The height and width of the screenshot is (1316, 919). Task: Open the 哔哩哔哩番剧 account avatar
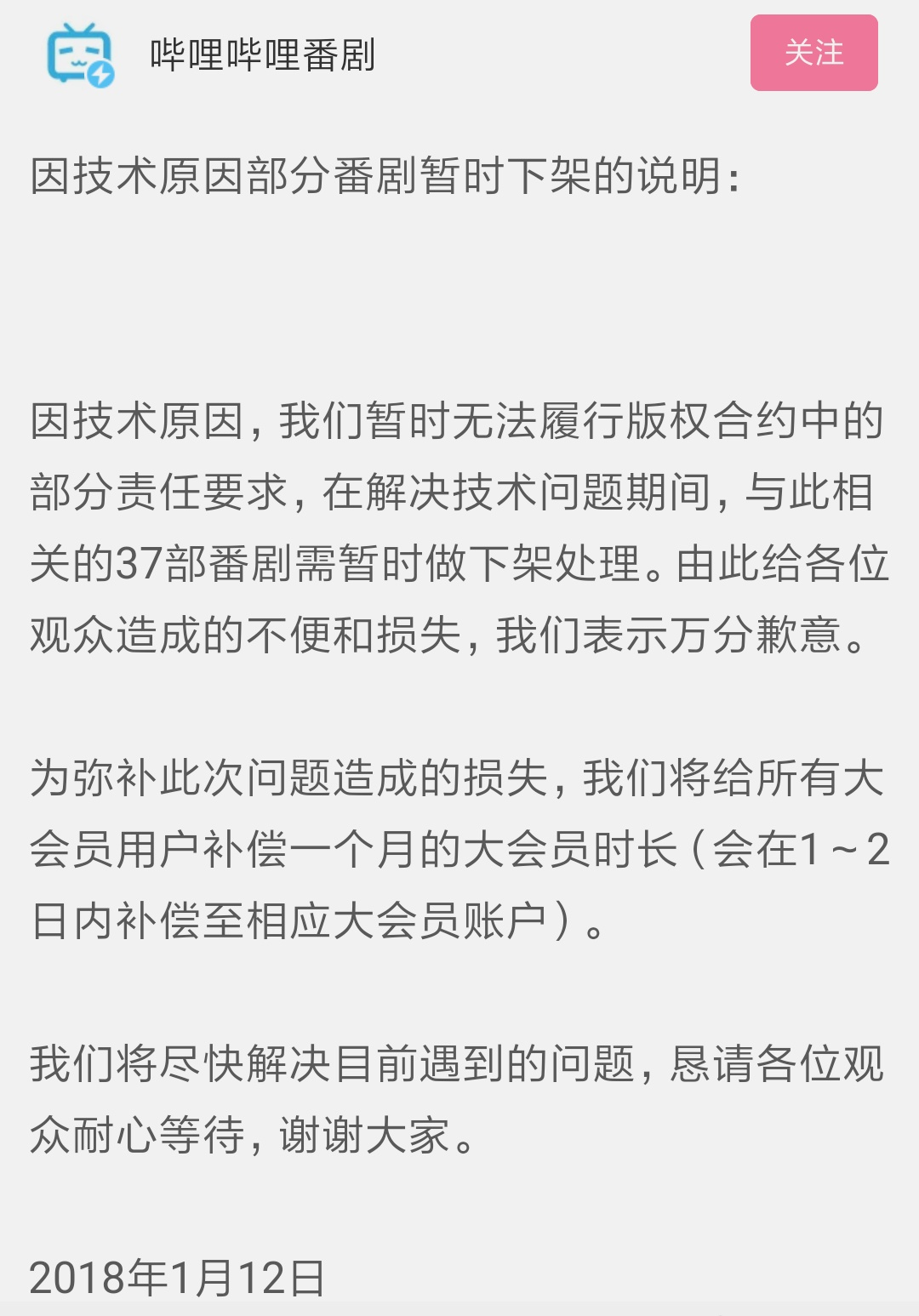pos(80,54)
